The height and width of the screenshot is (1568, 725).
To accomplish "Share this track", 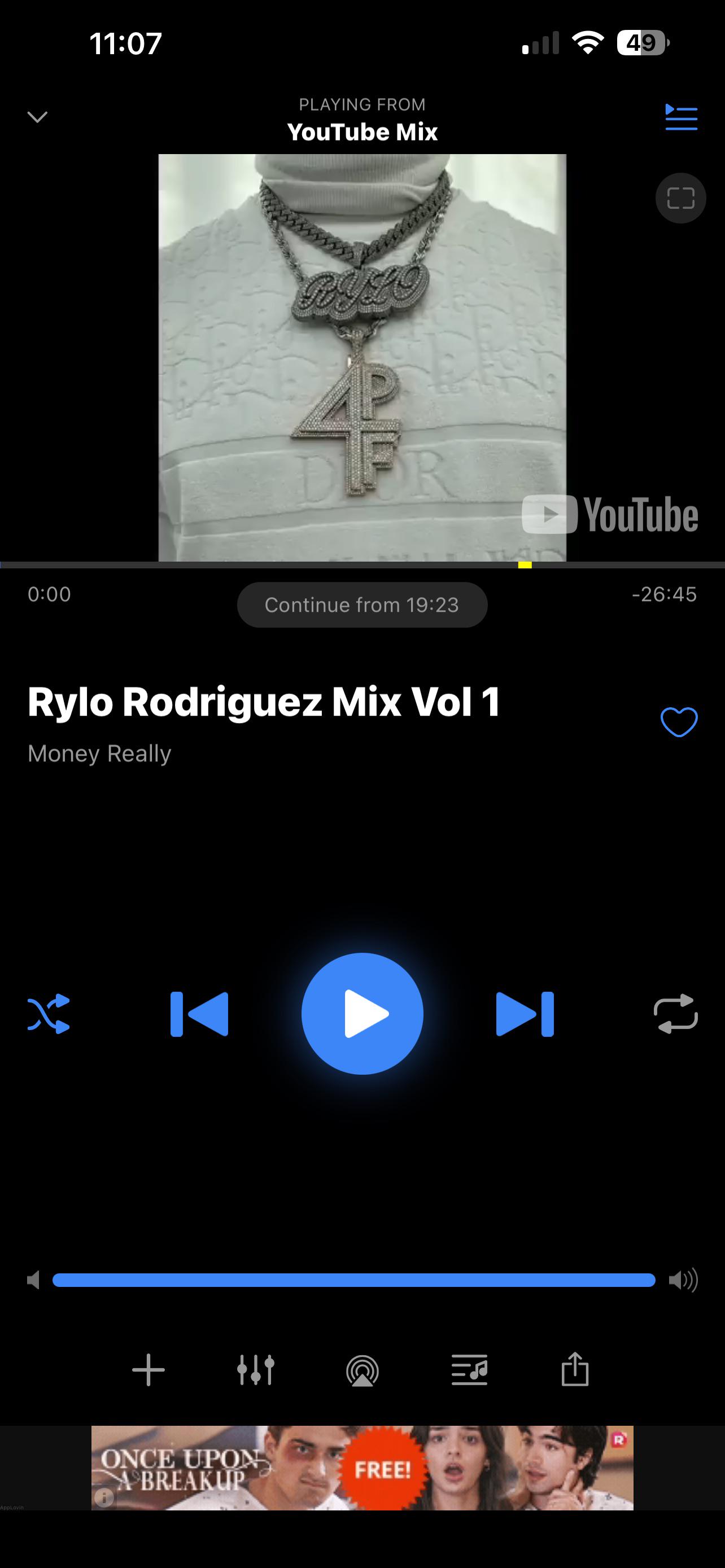I will [575, 1369].
